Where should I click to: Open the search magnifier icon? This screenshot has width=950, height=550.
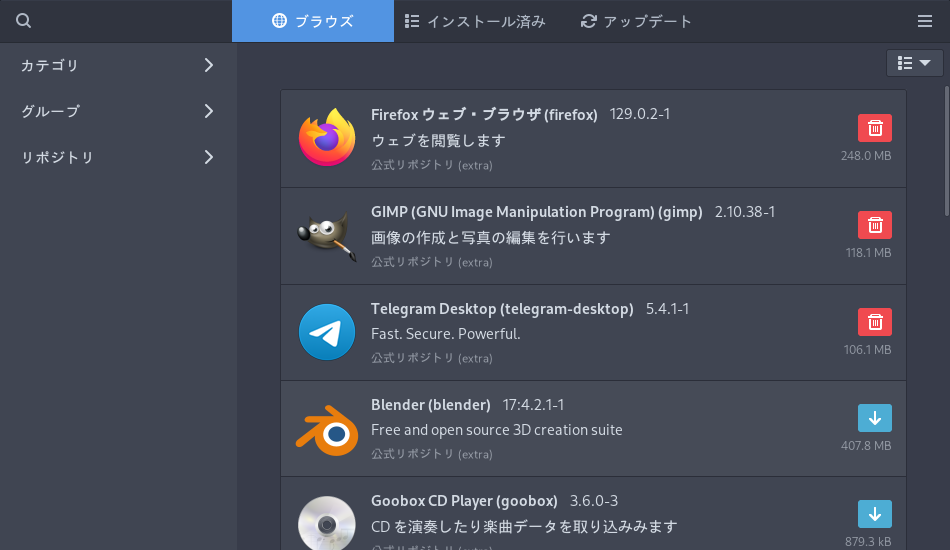point(24,21)
